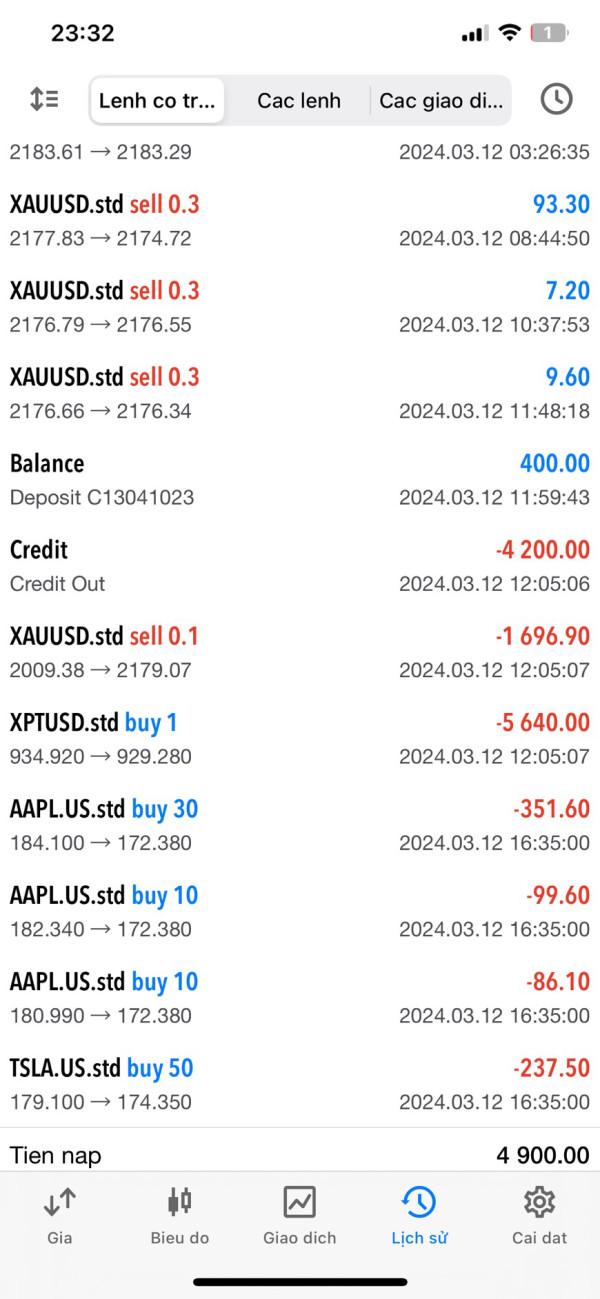
Task: Go to the Gia tab
Action: 60,1215
